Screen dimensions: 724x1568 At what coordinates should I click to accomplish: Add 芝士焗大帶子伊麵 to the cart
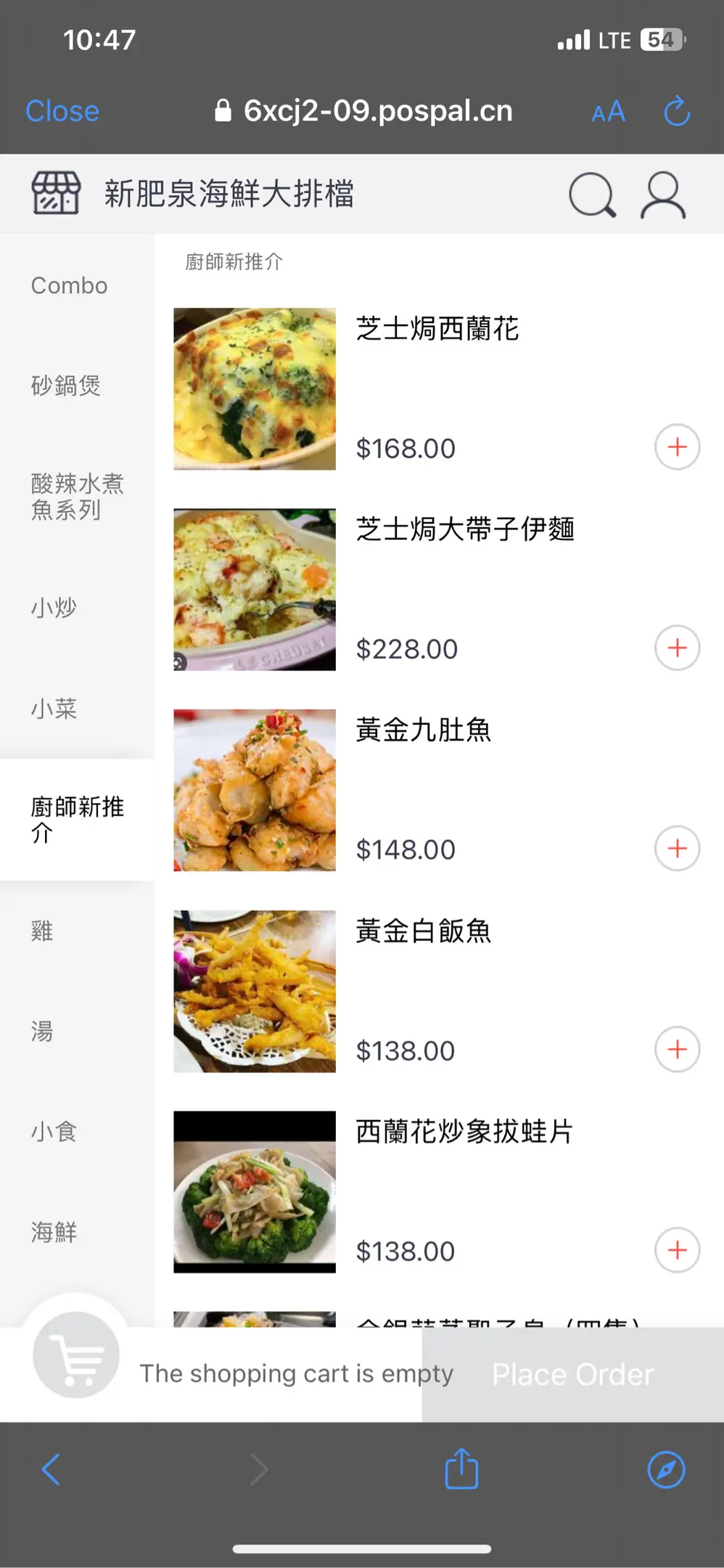(677, 648)
